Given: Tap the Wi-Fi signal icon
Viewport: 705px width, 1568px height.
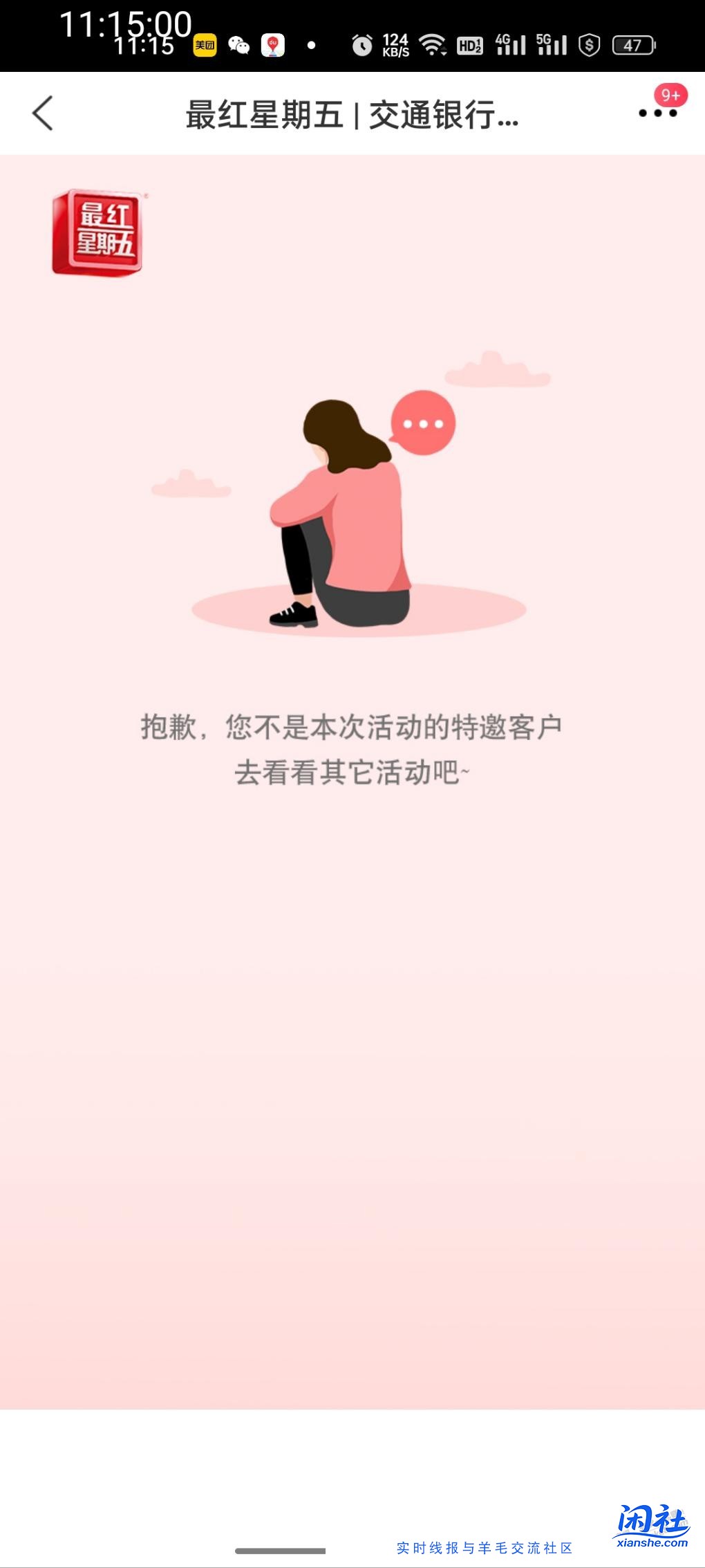Looking at the screenshot, I should (433, 46).
